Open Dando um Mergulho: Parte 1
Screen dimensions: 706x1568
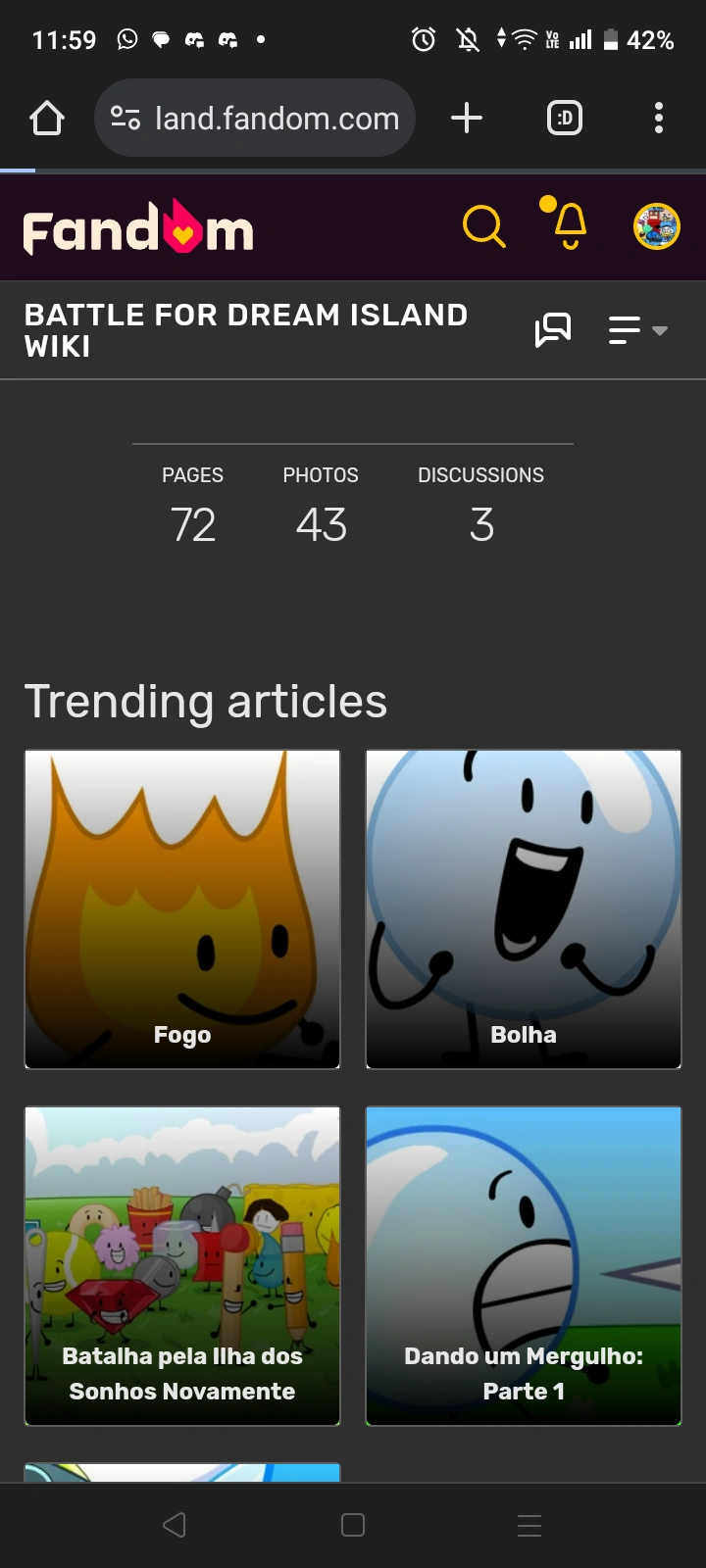click(x=524, y=1265)
